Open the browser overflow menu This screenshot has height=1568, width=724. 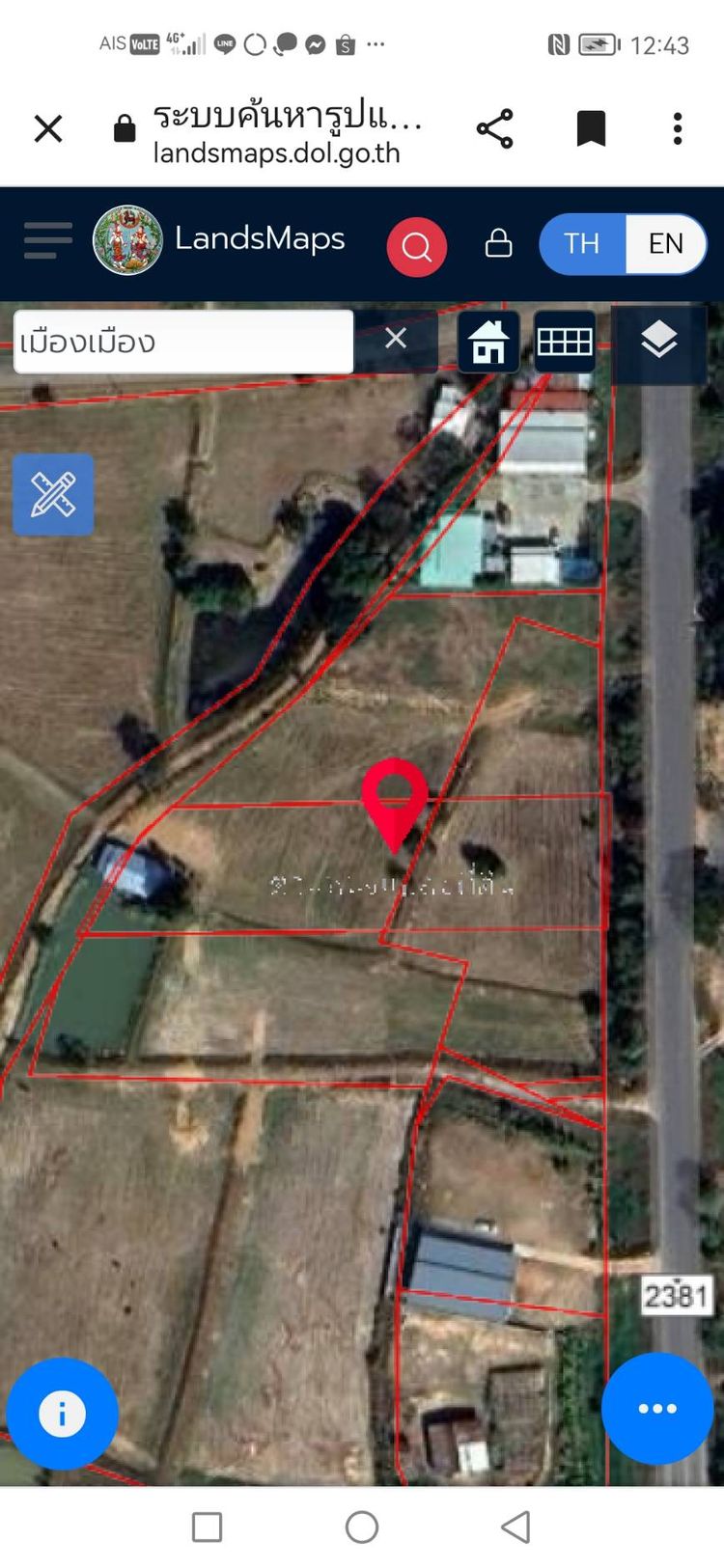(x=678, y=128)
